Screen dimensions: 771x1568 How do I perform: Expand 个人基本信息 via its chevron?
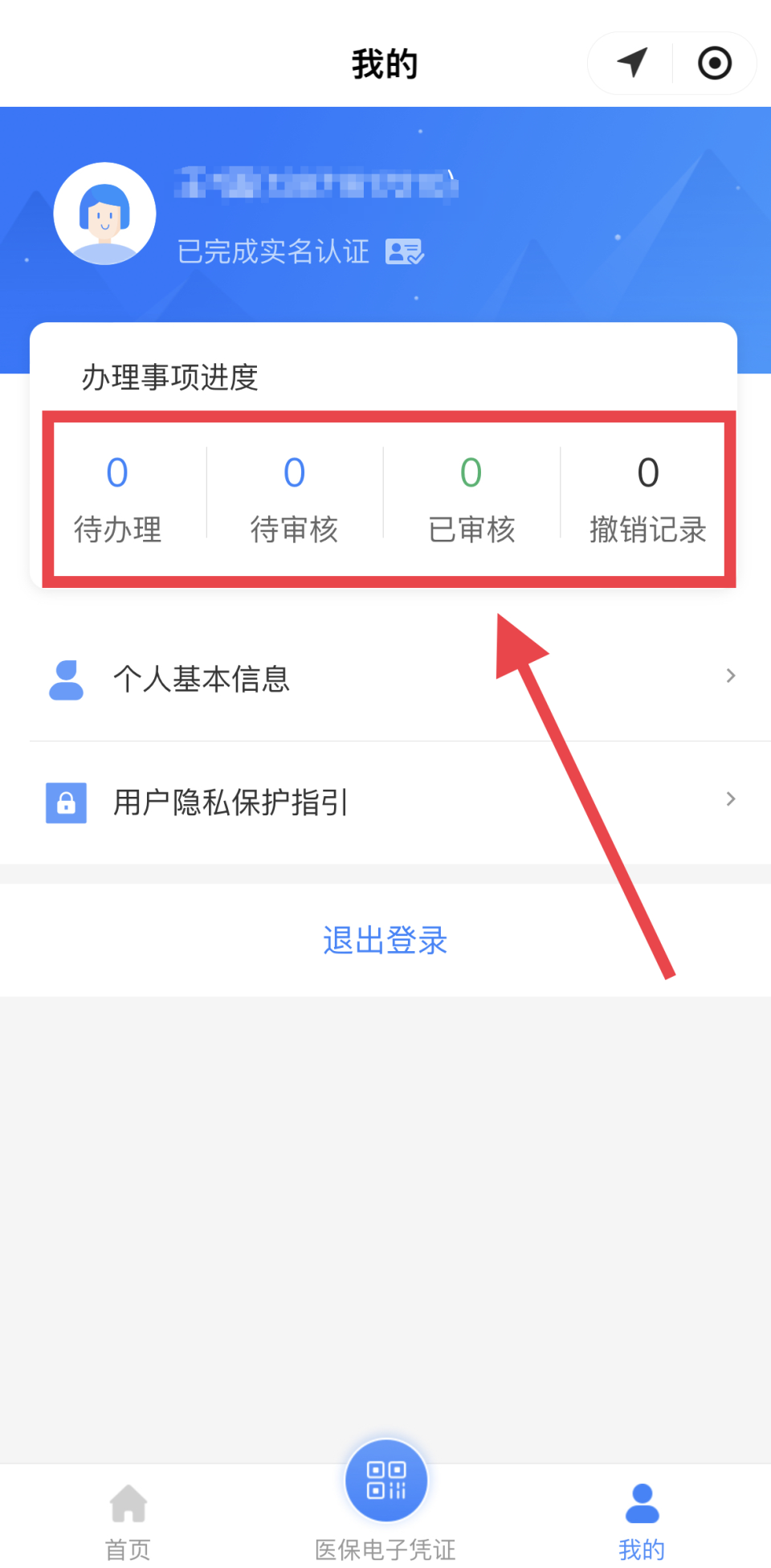tap(729, 676)
